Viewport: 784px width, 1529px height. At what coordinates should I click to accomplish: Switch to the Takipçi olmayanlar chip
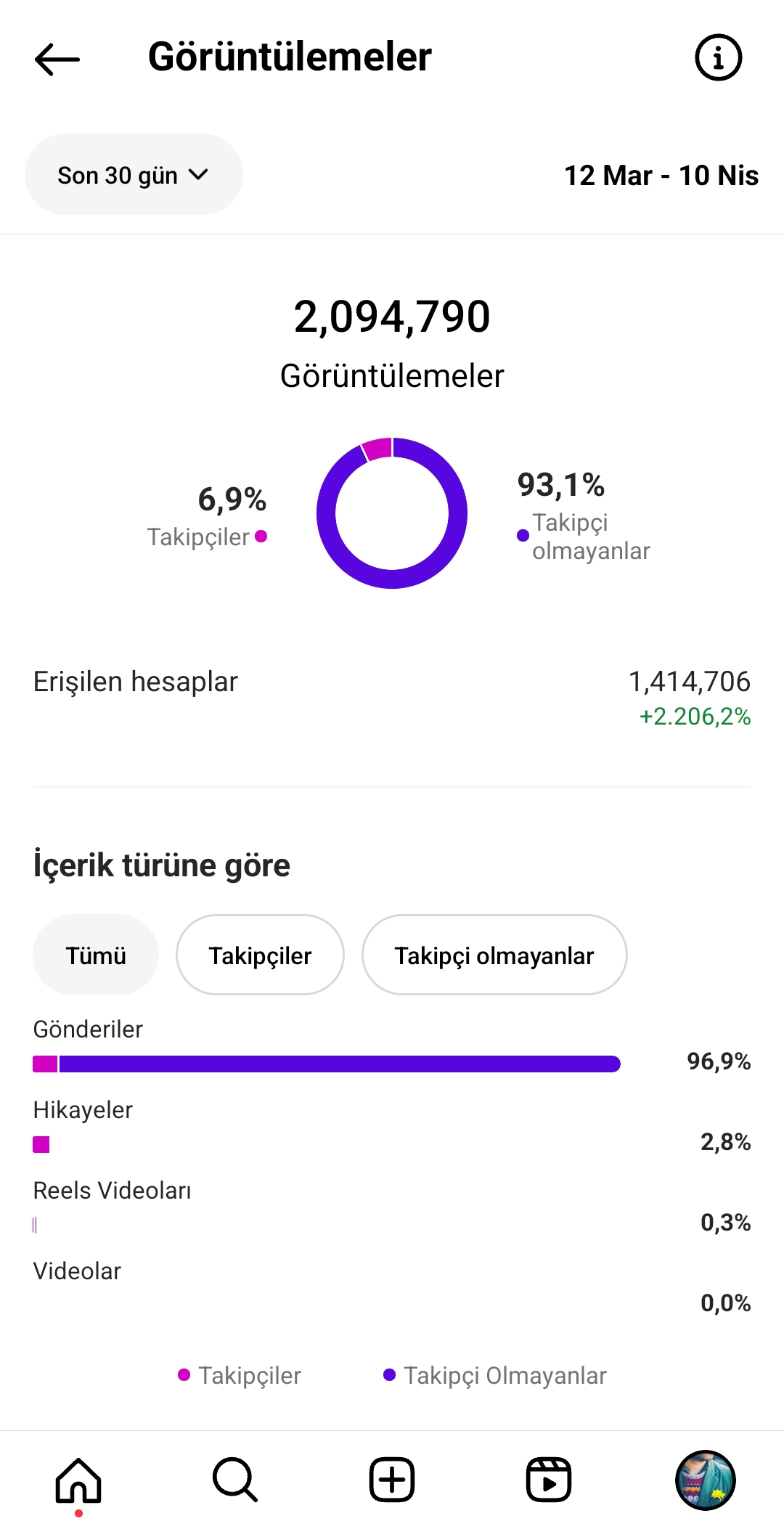pos(494,955)
